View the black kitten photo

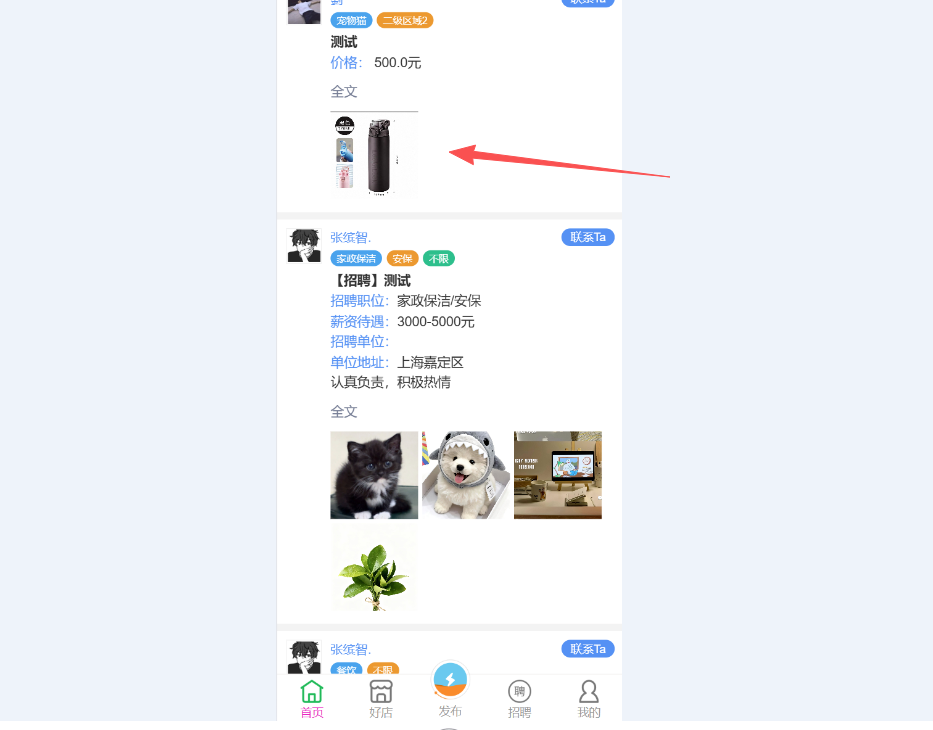click(374, 475)
